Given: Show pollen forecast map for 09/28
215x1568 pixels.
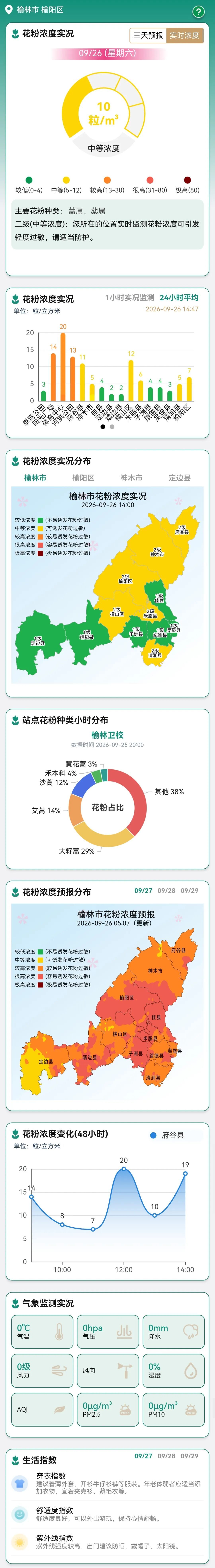Looking at the screenshot, I should 166,890.
